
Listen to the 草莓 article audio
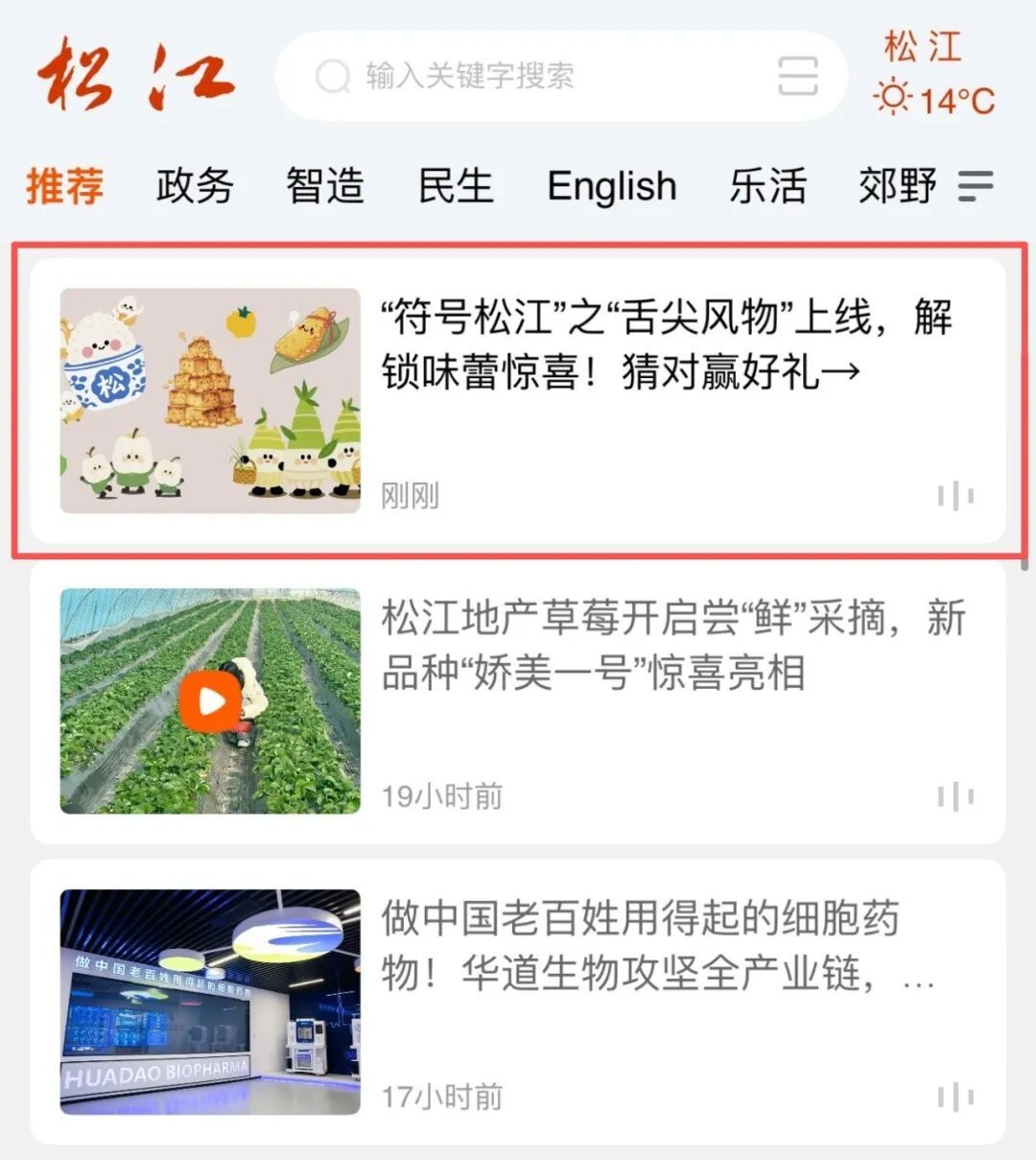(x=955, y=796)
